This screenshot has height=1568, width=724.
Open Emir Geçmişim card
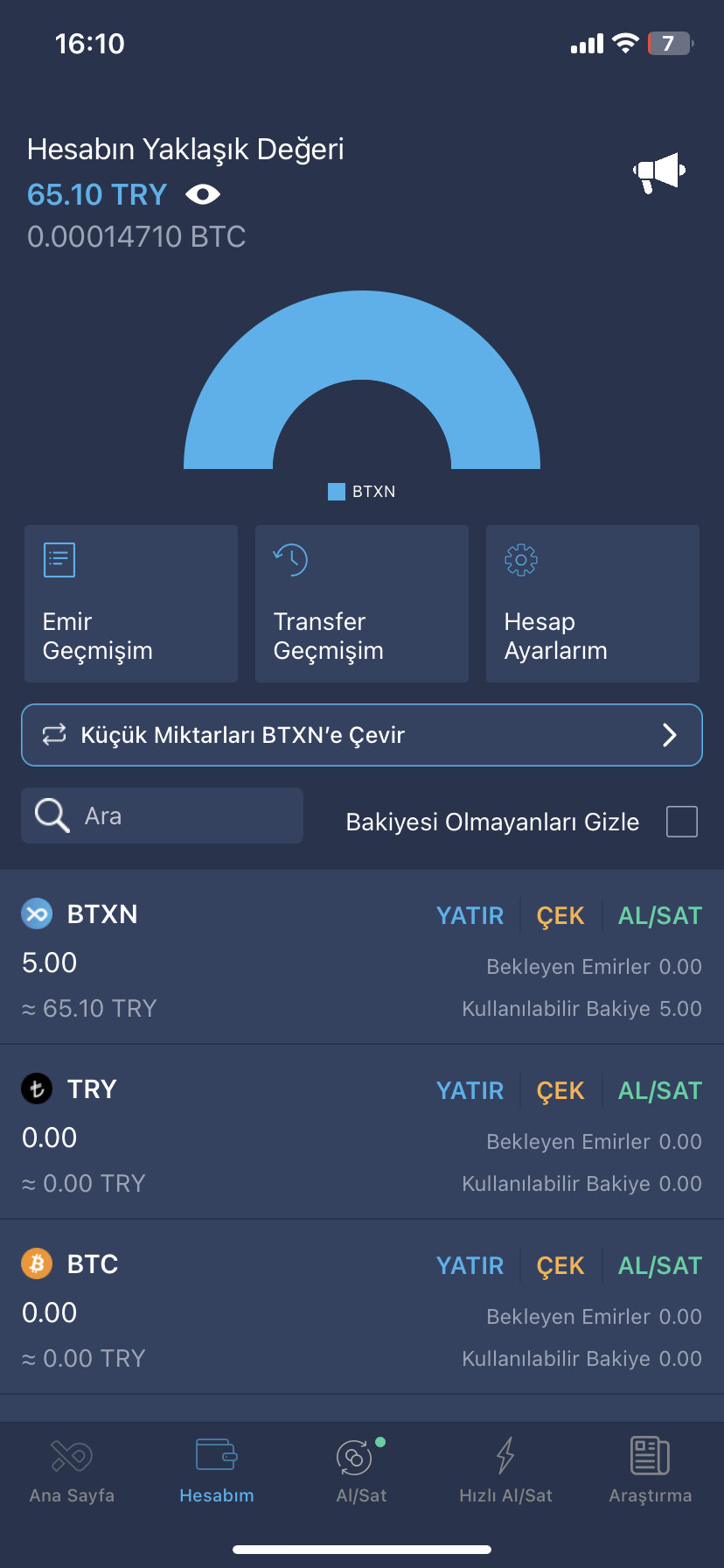pyautogui.click(x=131, y=603)
